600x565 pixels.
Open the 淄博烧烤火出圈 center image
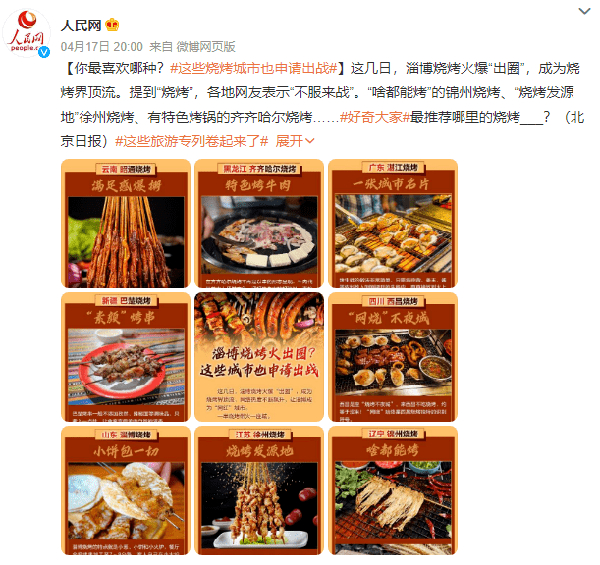(x=259, y=356)
